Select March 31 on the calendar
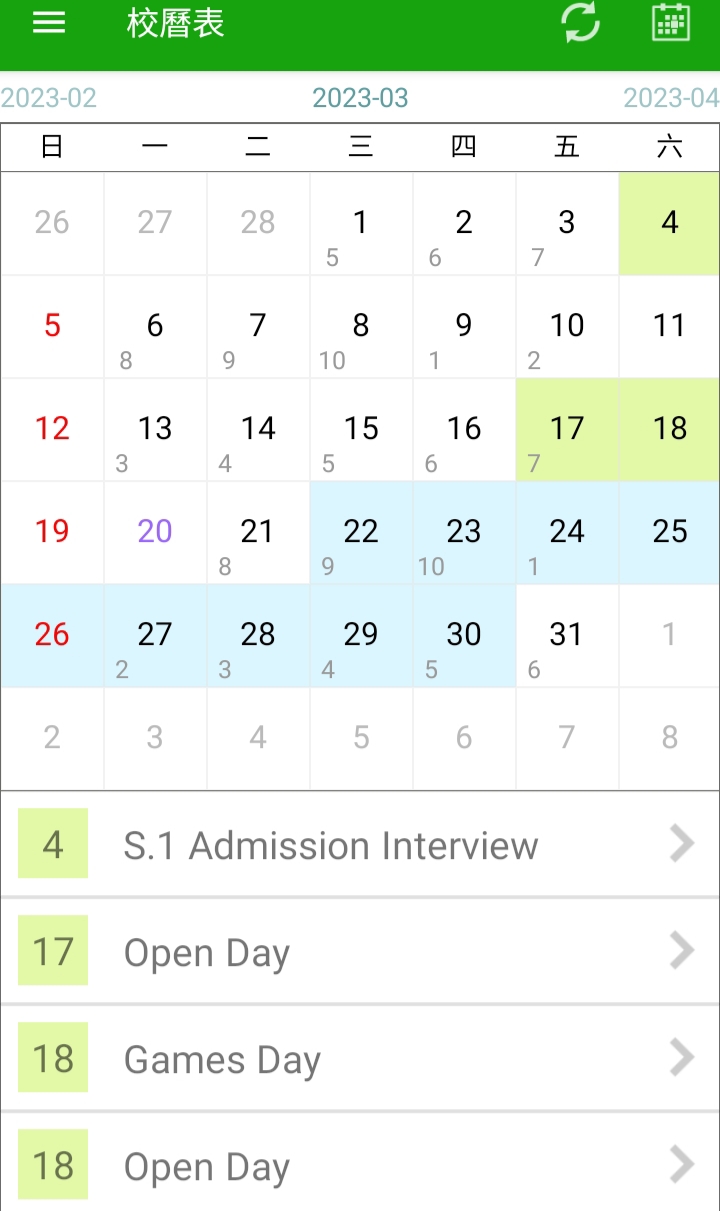720x1211 pixels. [x=567, y=636]
